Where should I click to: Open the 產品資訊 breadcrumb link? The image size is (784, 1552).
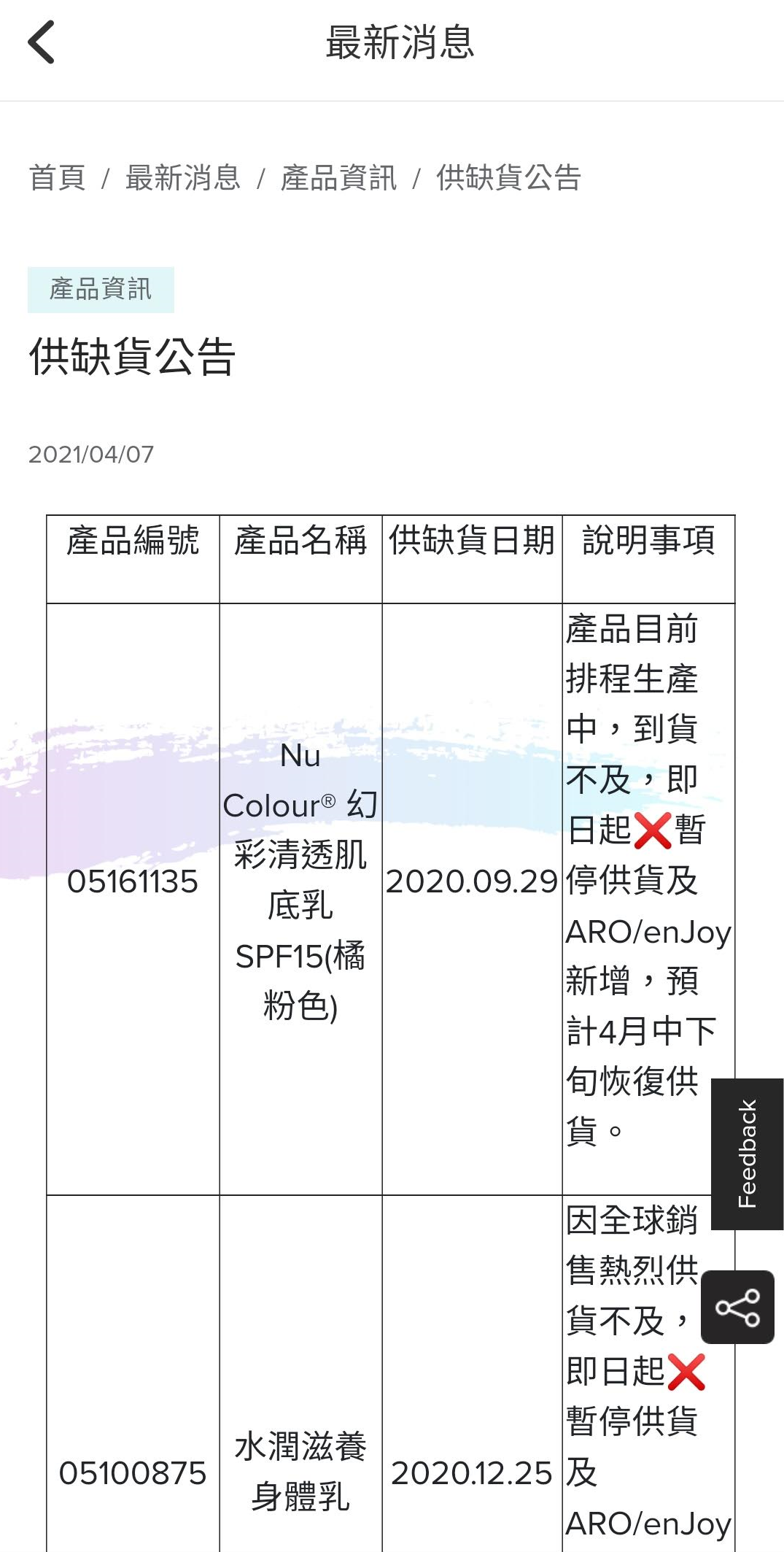pos(339,178)
